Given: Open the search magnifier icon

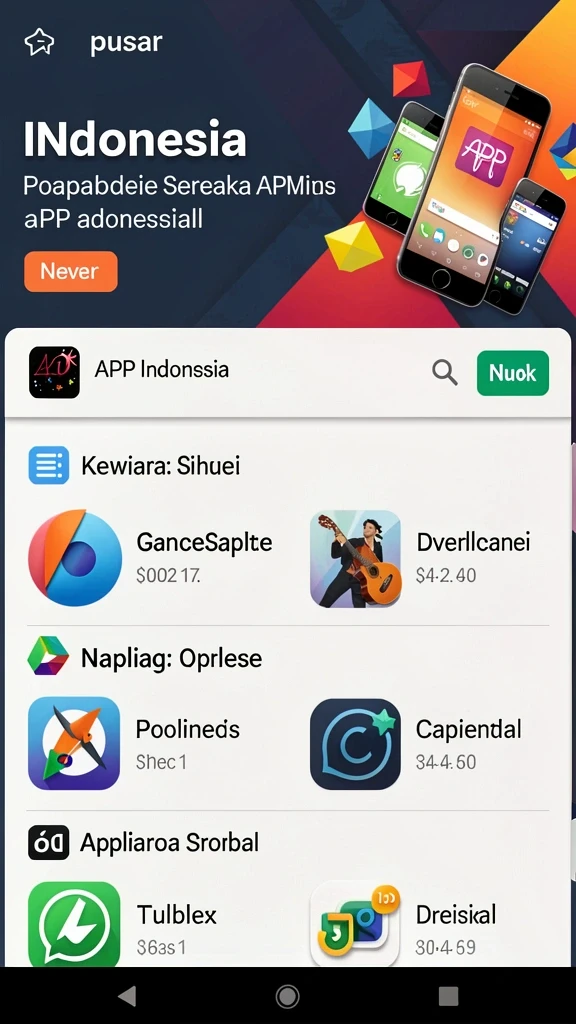Looking at the screenshot, I should [x=445, y=372].
